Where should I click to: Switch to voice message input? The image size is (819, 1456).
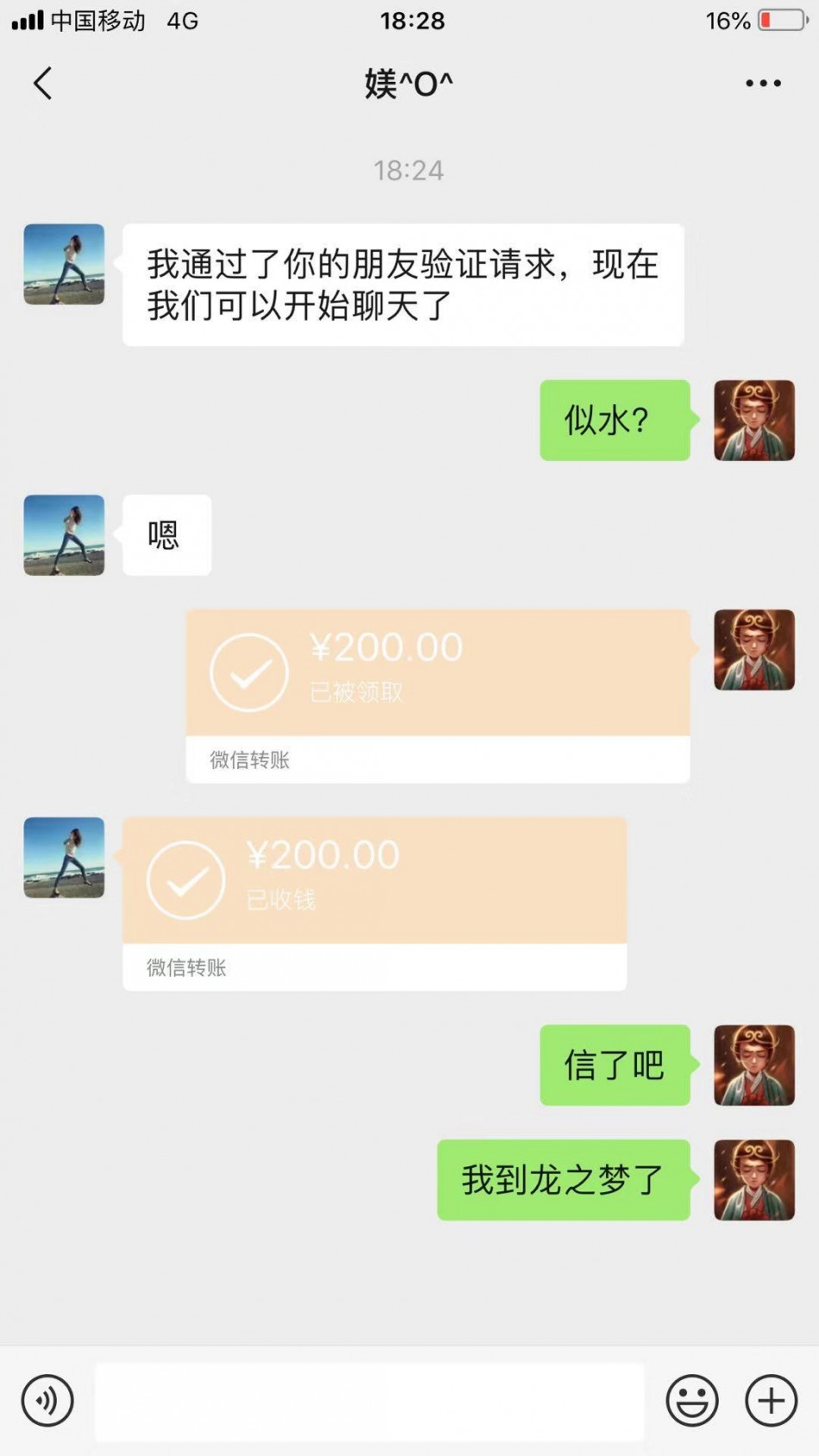(47, 1400)
